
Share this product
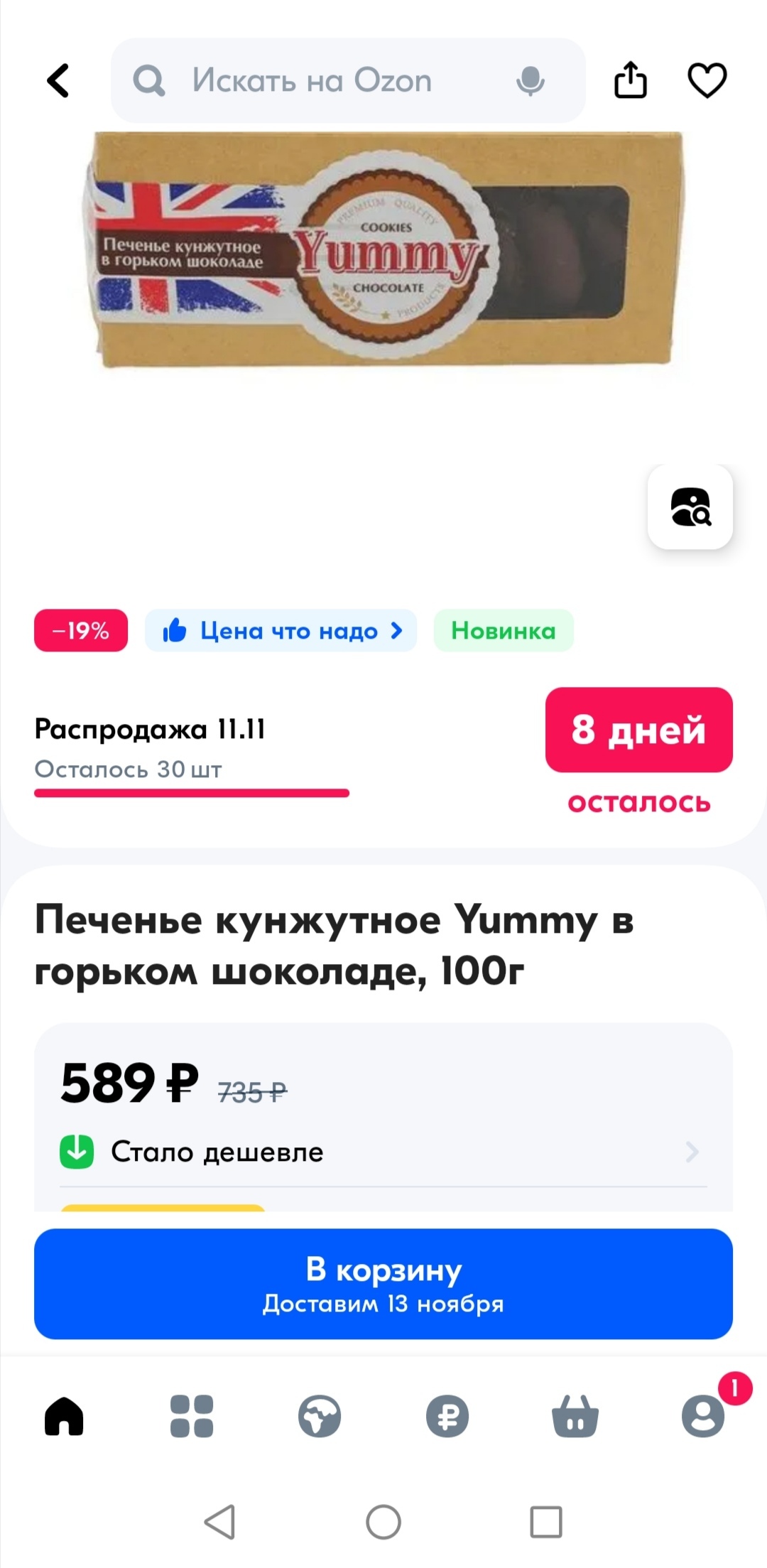[631, 80]
